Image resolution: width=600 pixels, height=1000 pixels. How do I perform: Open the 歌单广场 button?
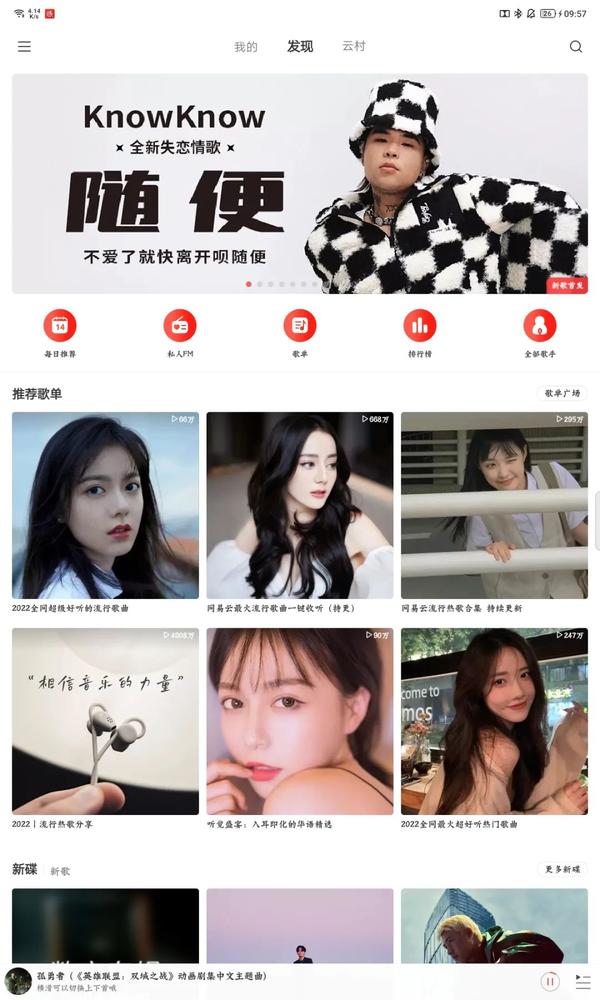pos(562,393)
